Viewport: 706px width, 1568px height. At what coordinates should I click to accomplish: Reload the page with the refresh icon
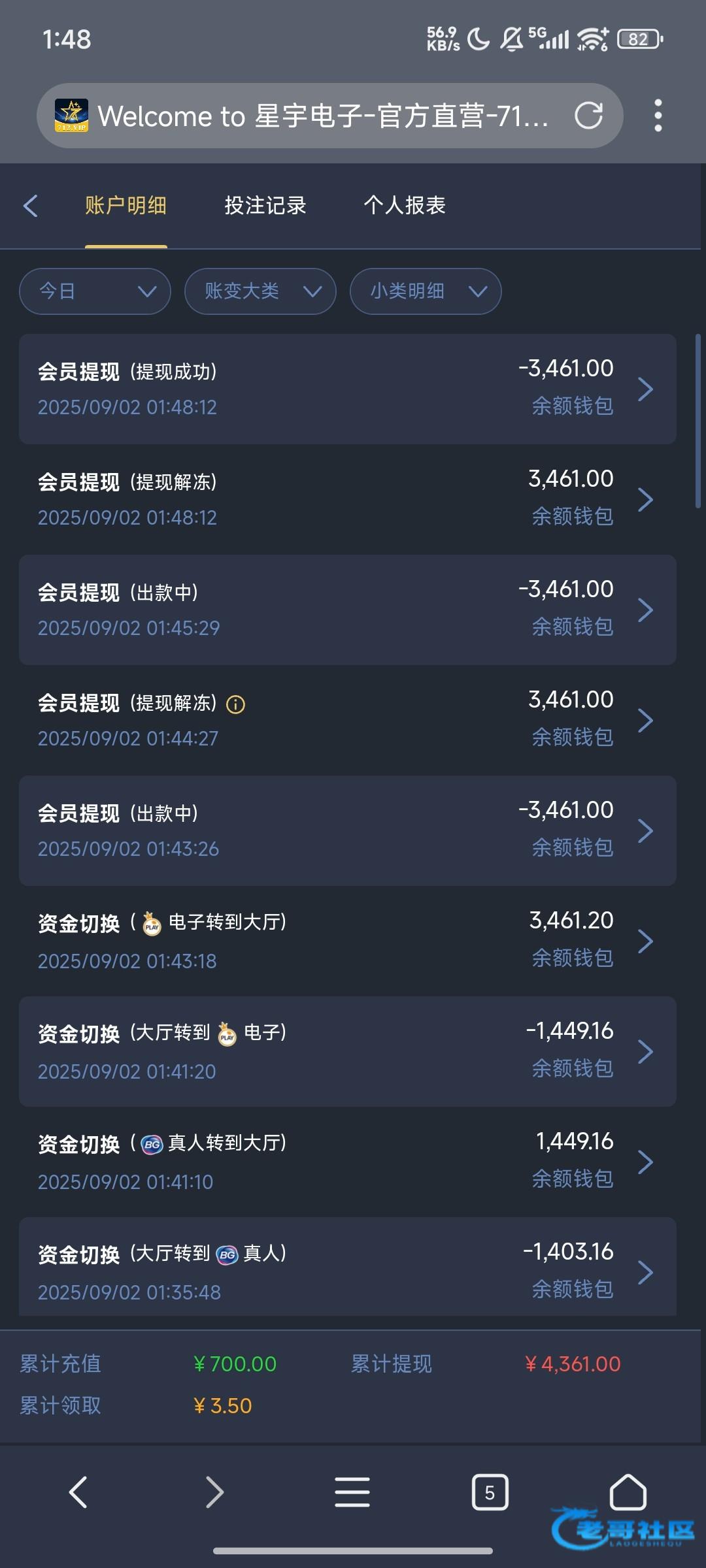[x=588, y=116]
